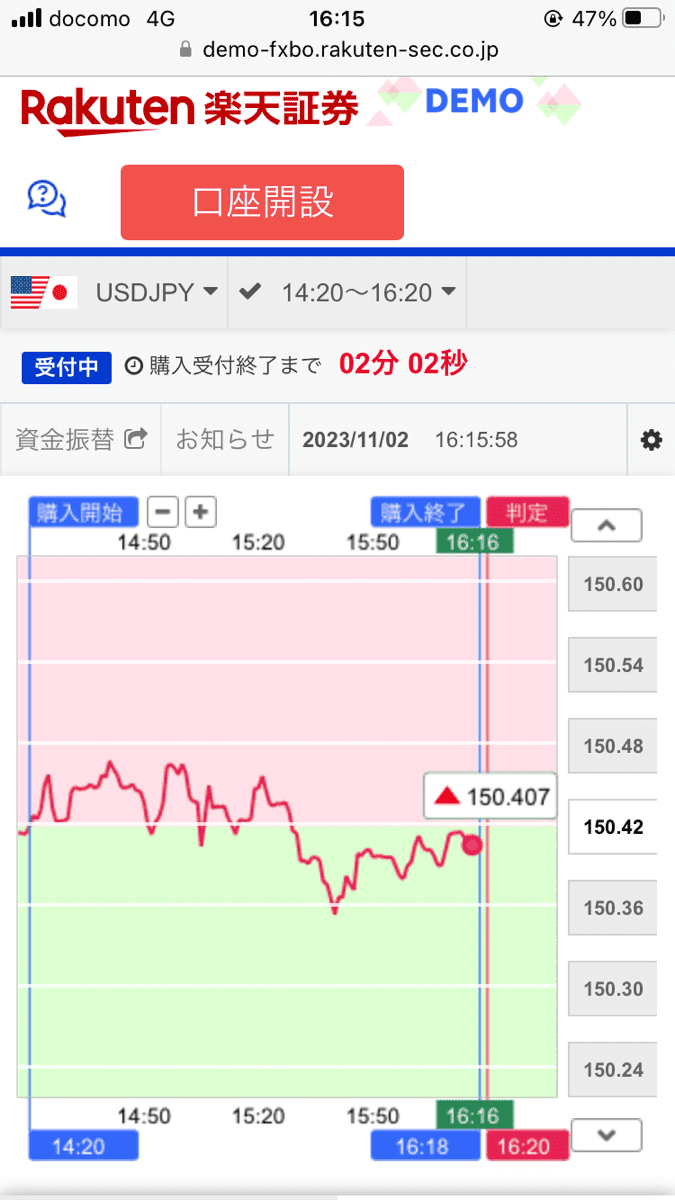
Task: Tap the browser address bar URL
Action: tap(338, 49)
